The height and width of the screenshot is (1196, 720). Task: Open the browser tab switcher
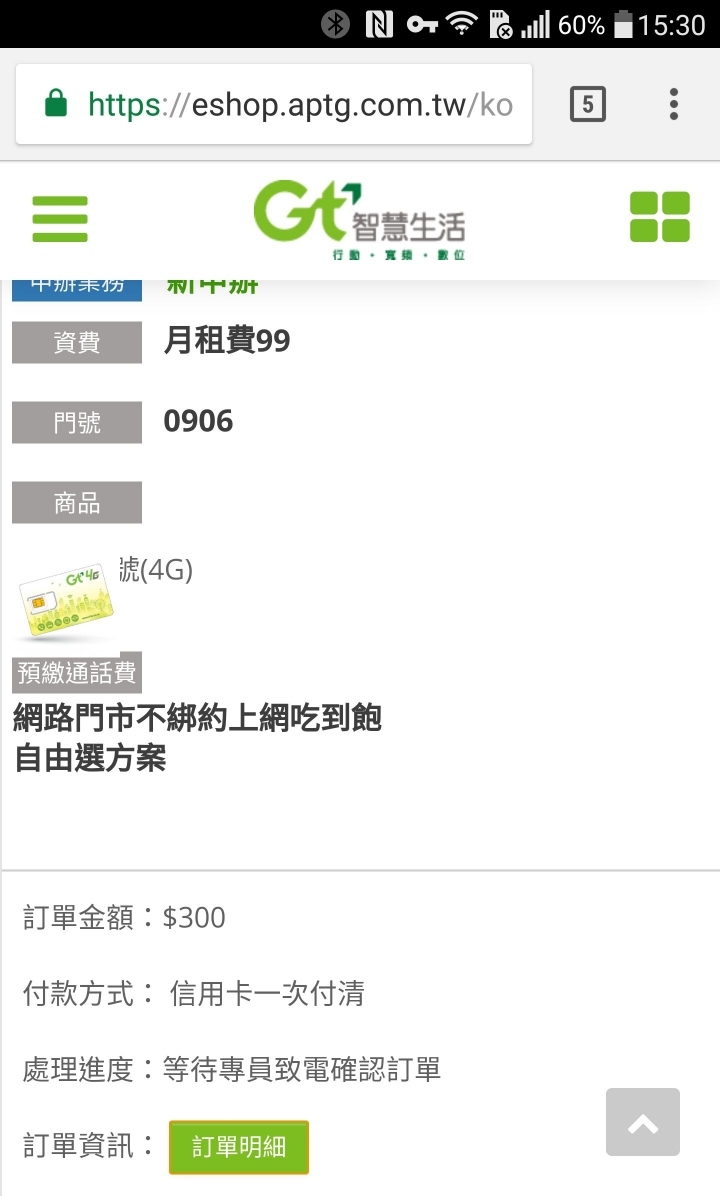(x=587, y=104)
